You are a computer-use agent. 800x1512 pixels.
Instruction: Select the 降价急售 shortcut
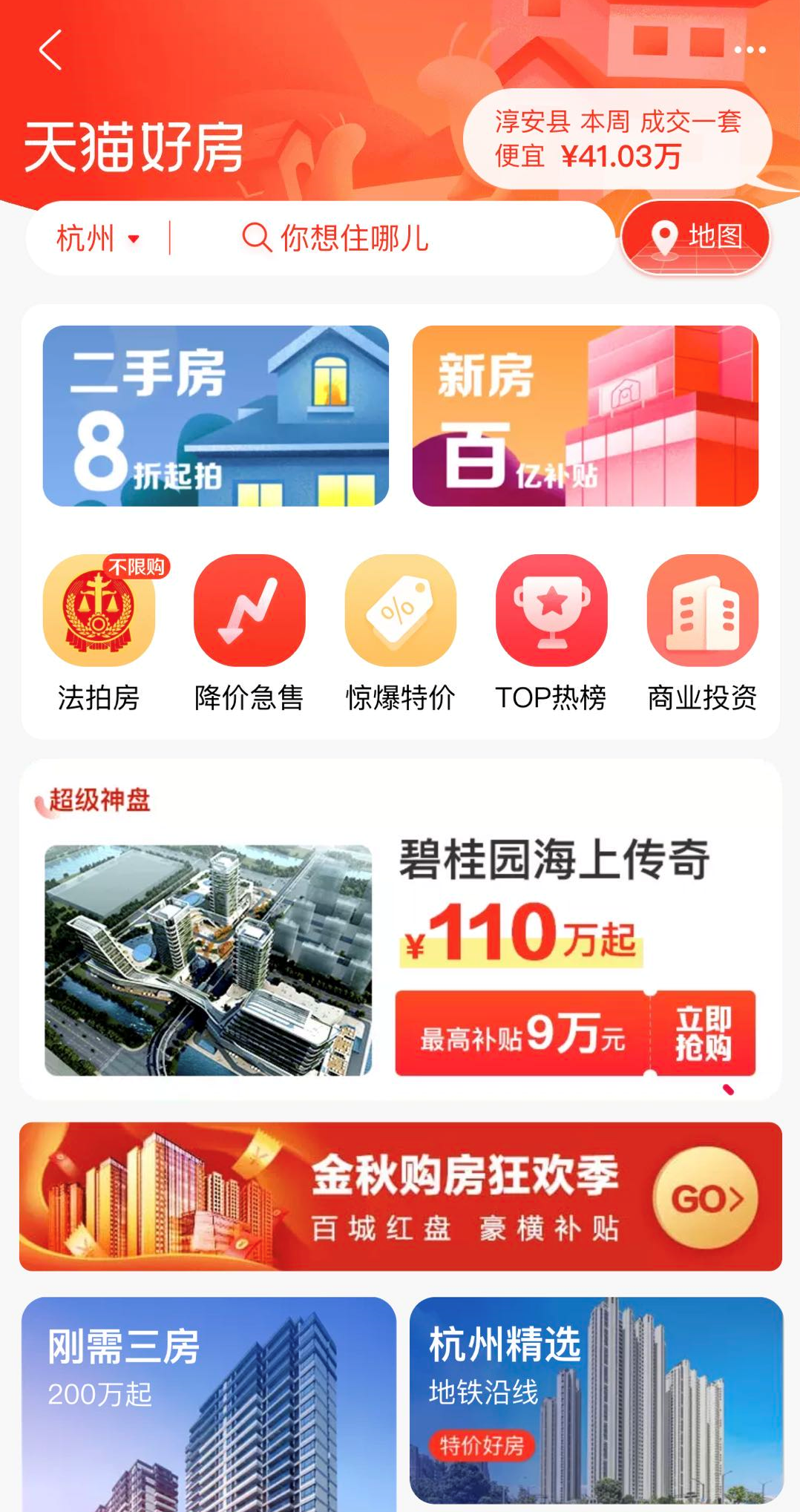coord(249,633)
